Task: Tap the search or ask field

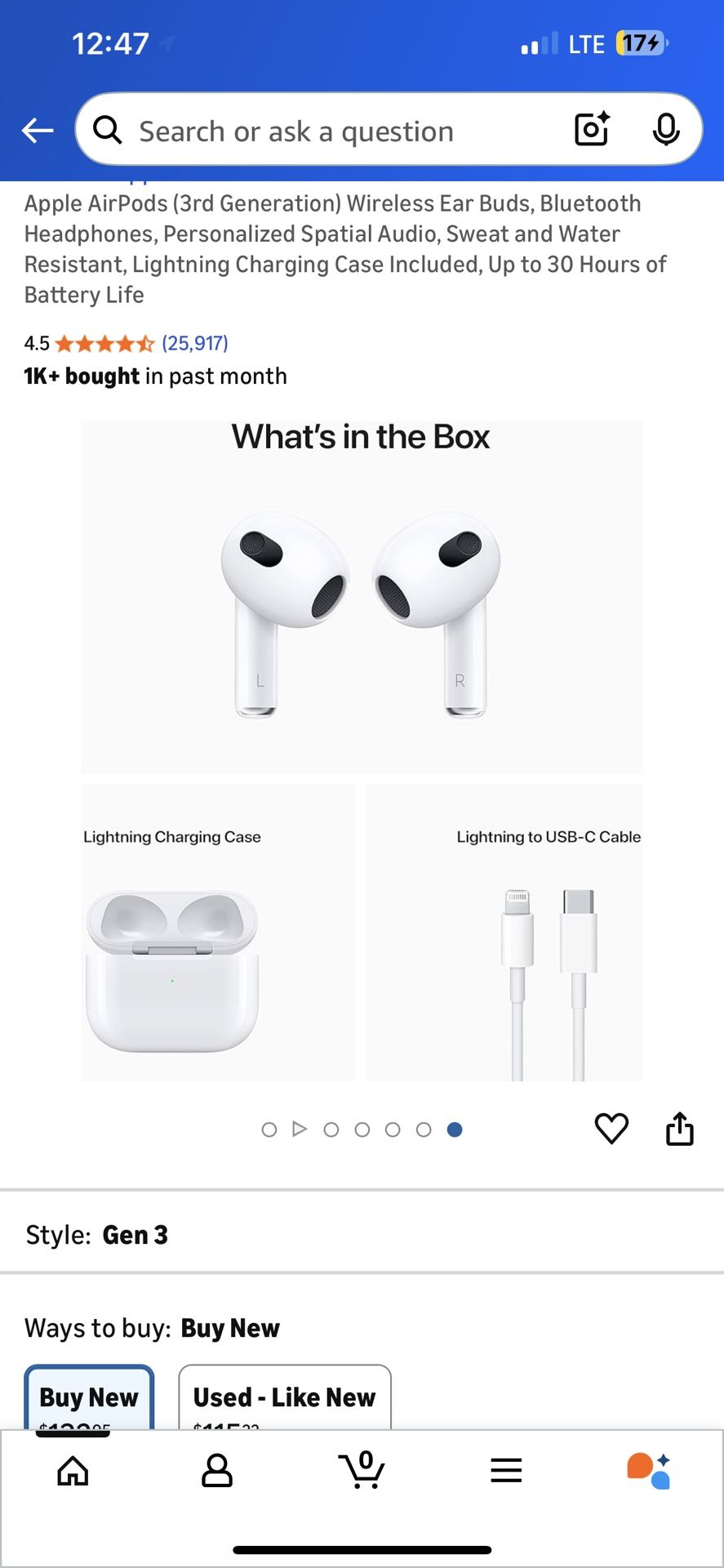Action: 326,131
